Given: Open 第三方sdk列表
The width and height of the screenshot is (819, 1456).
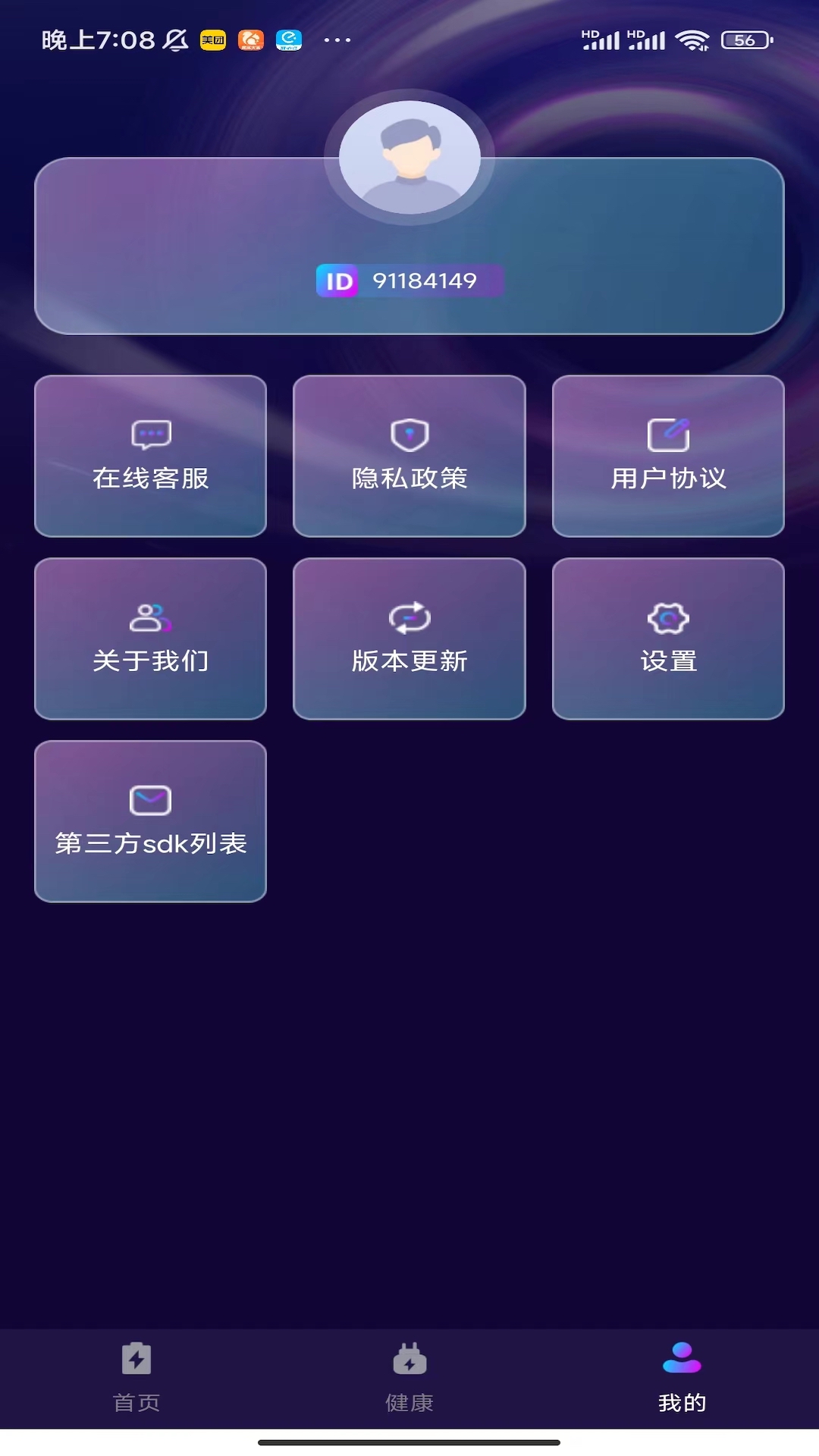Looking at the screenshot, I should (150, 821).
